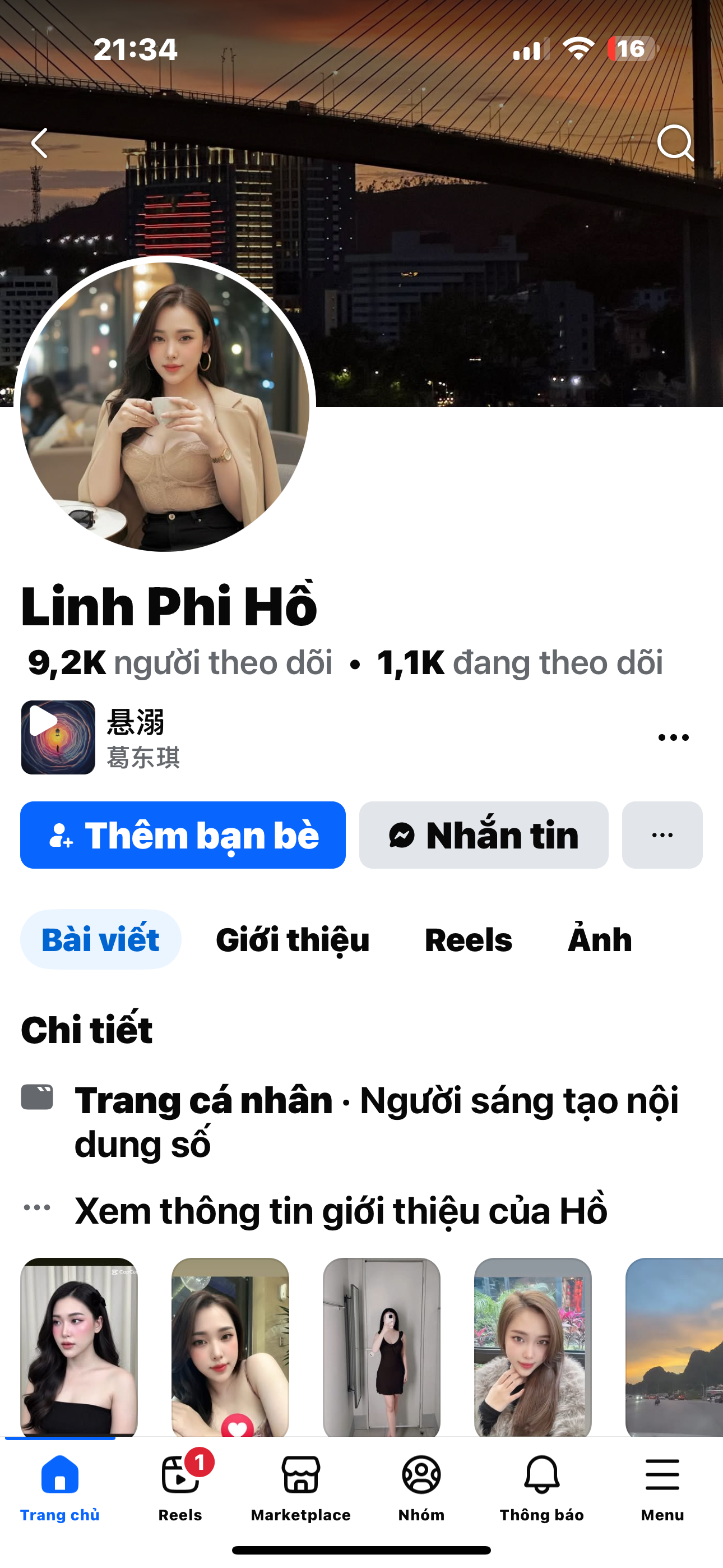723x1568 pixels.
Task: Open more profile actions beside Nhắn tin
Action: pyautogui.click(x=661, y=835)
